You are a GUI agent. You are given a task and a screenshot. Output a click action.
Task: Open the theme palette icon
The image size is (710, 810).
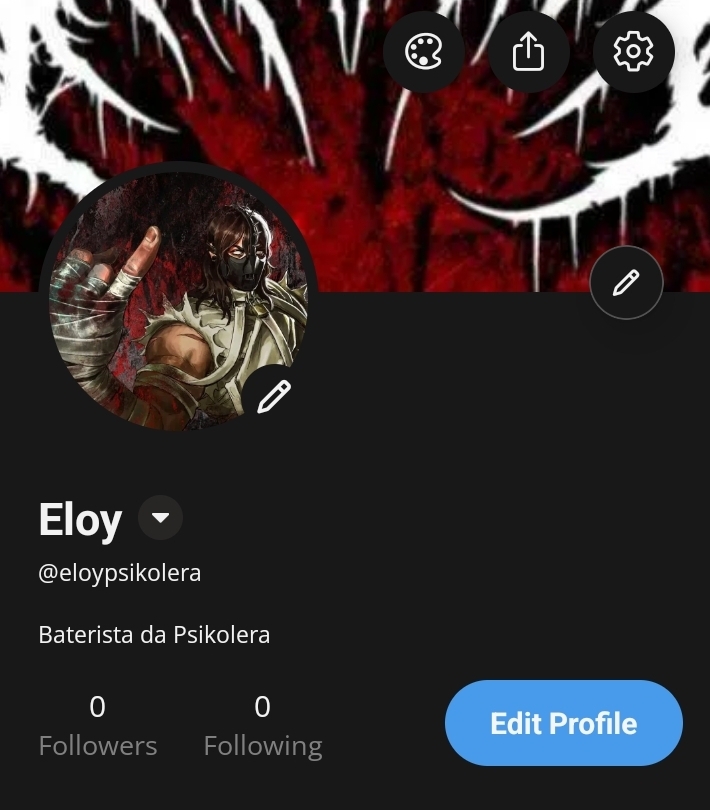click(423, 52)
